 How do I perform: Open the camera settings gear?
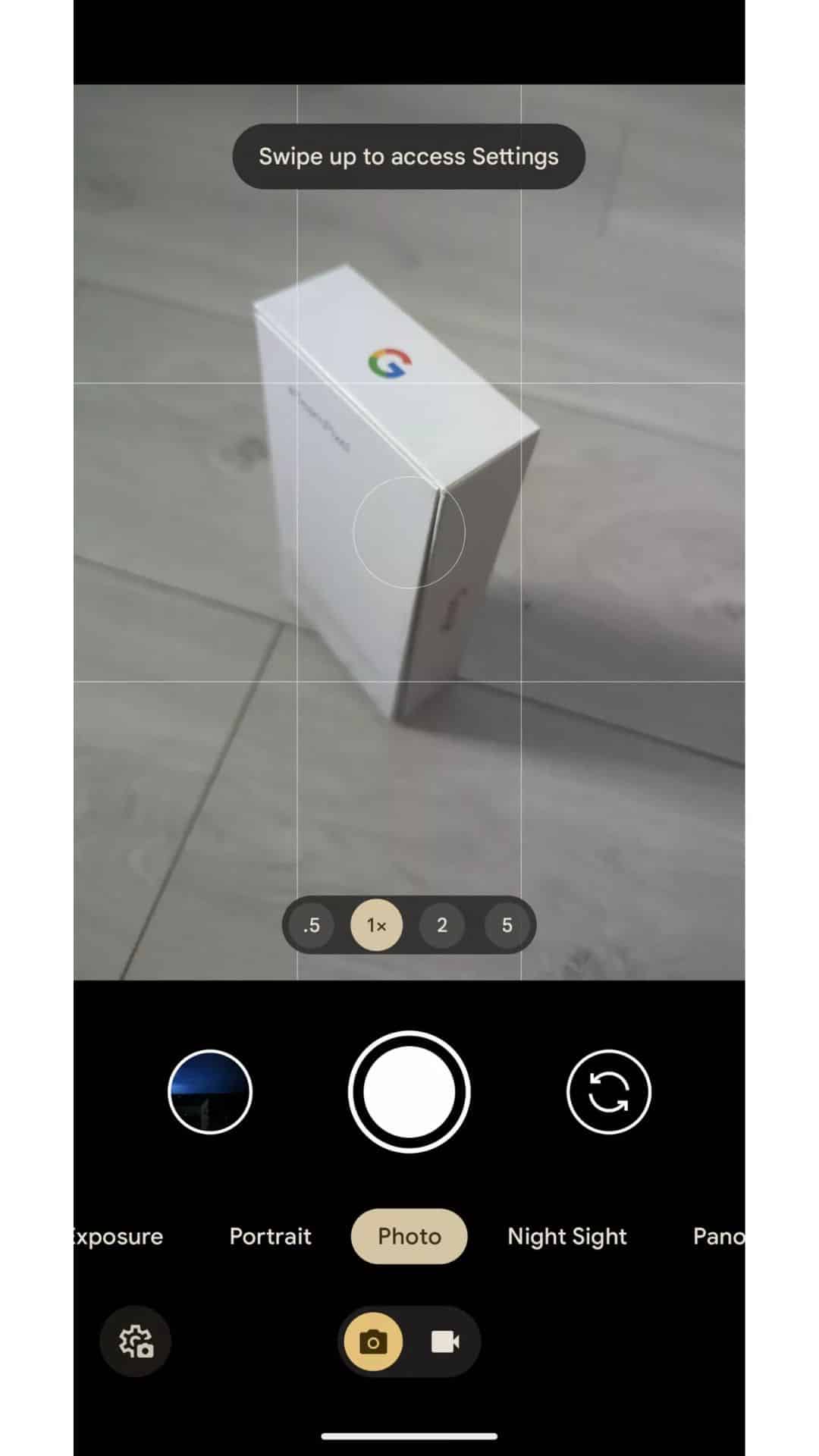point(136,1341)
